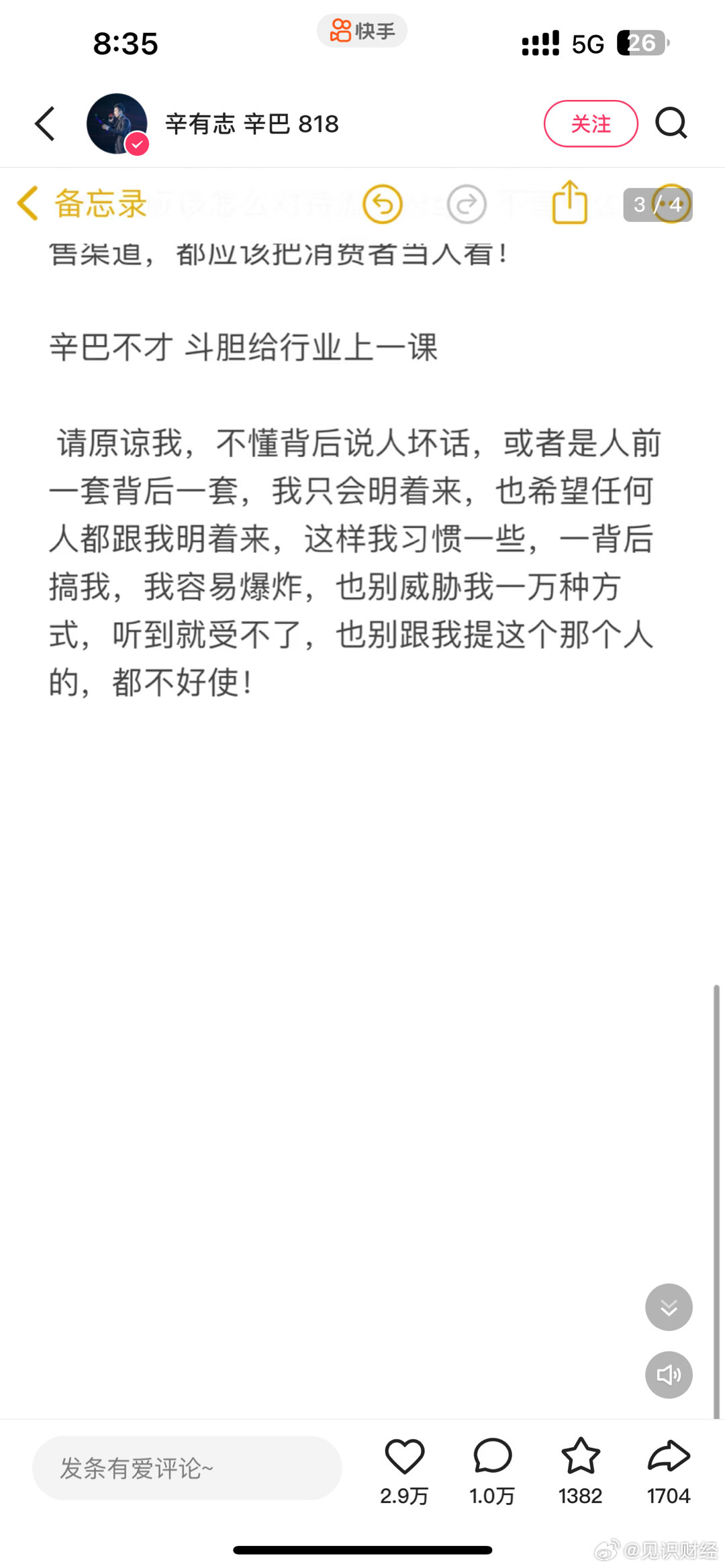Like this post with the heart icon

pos(404,1457)
